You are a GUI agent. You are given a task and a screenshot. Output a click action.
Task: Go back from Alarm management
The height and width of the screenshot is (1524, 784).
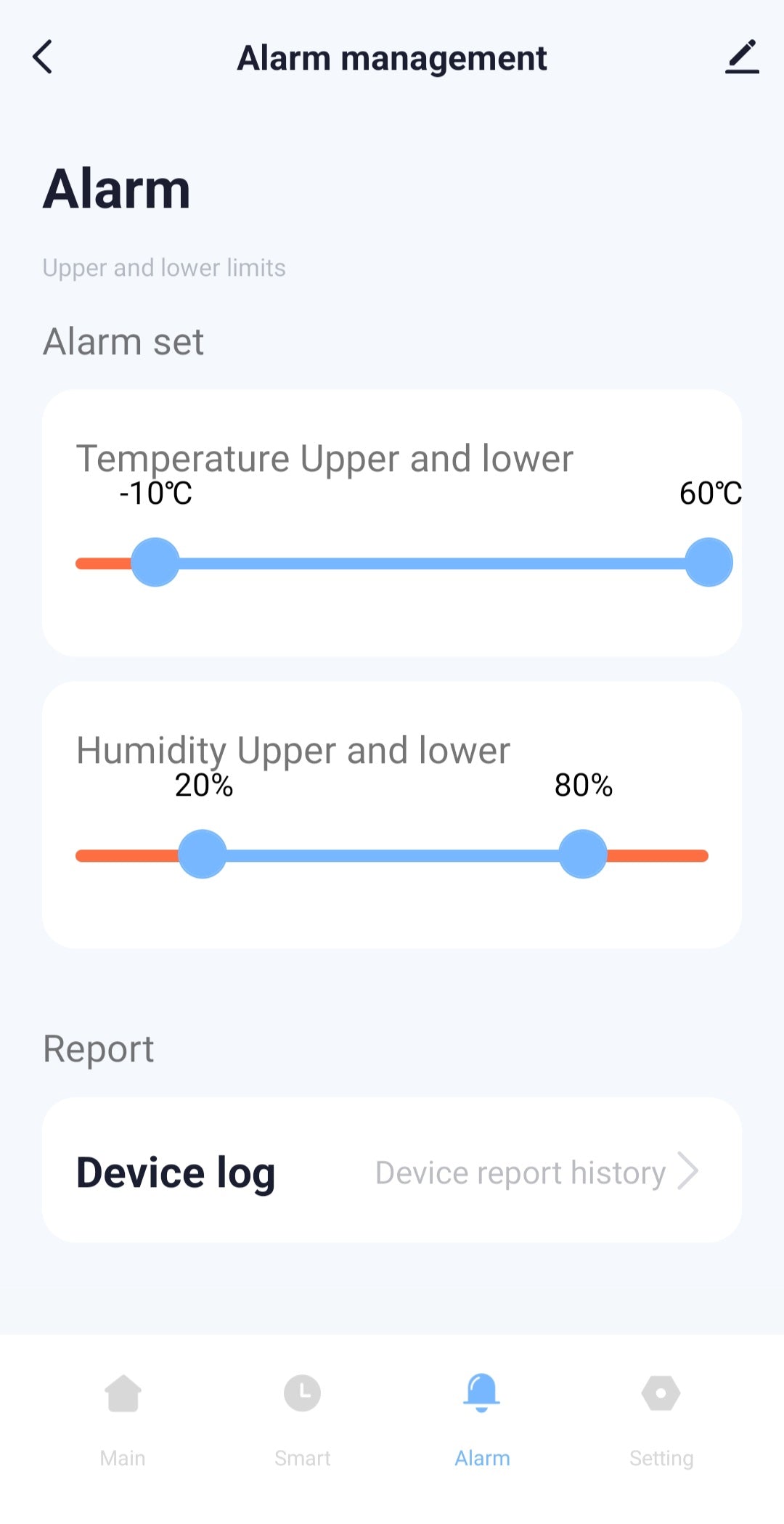pos(43,57)
